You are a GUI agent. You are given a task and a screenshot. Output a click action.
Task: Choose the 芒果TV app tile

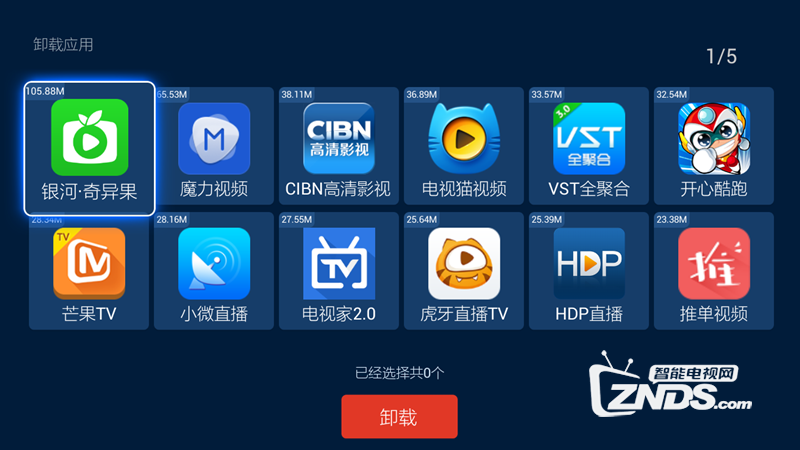(x=89, y=271)
